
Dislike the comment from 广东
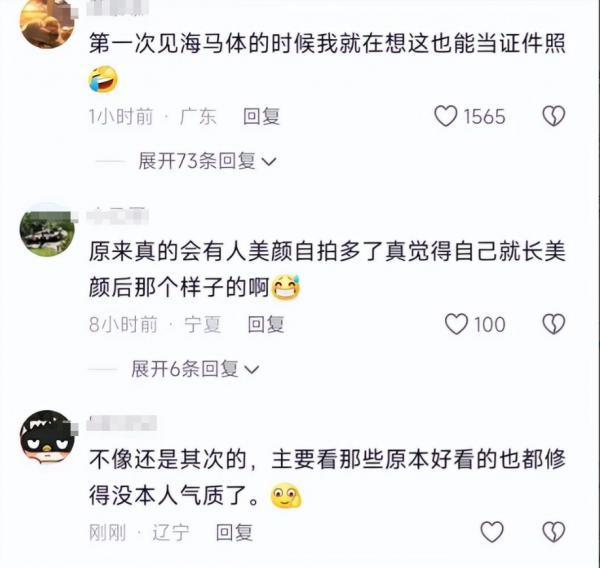(553, 116)
